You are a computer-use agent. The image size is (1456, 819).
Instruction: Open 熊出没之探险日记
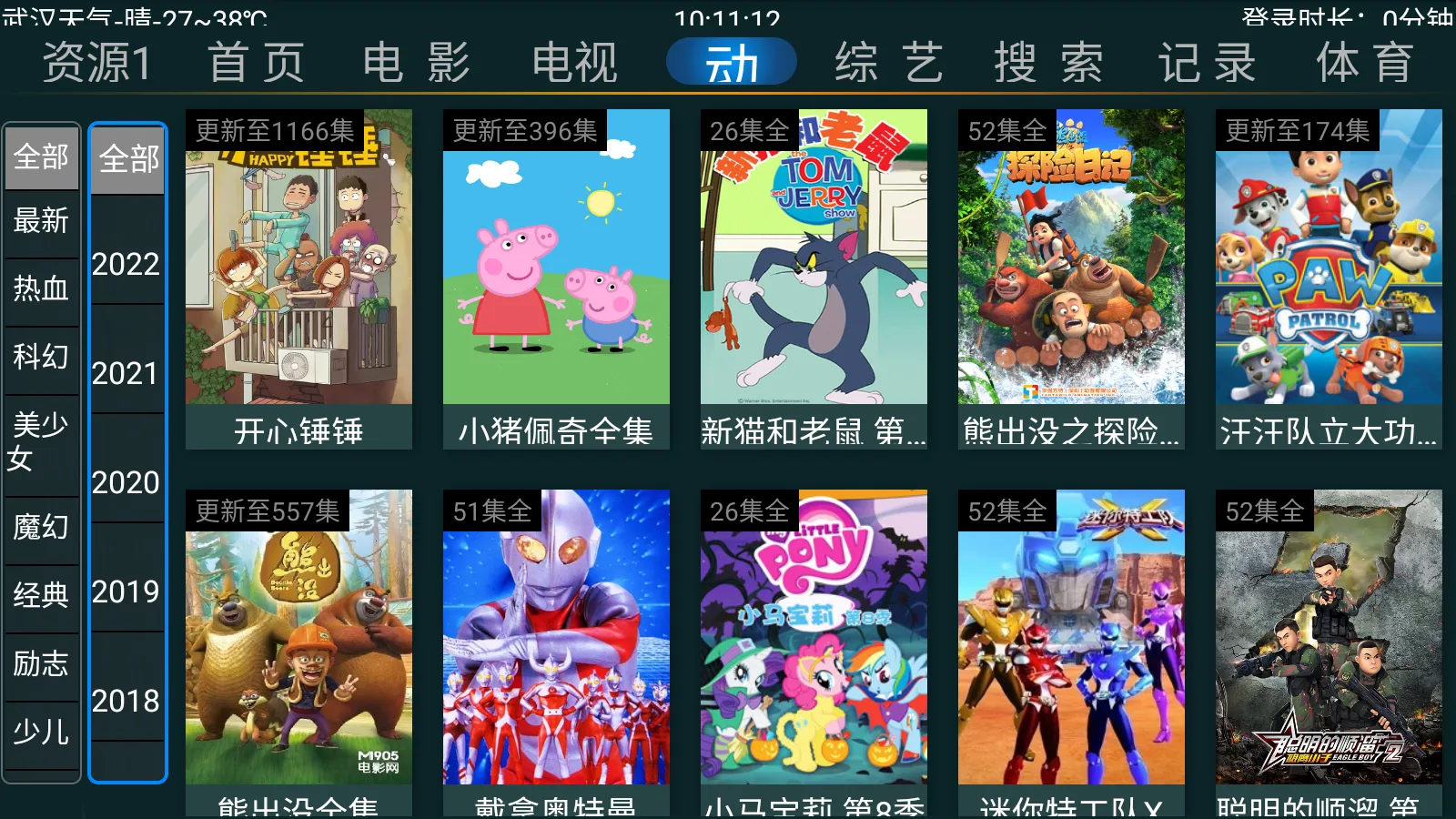(x=1071, y=278)
